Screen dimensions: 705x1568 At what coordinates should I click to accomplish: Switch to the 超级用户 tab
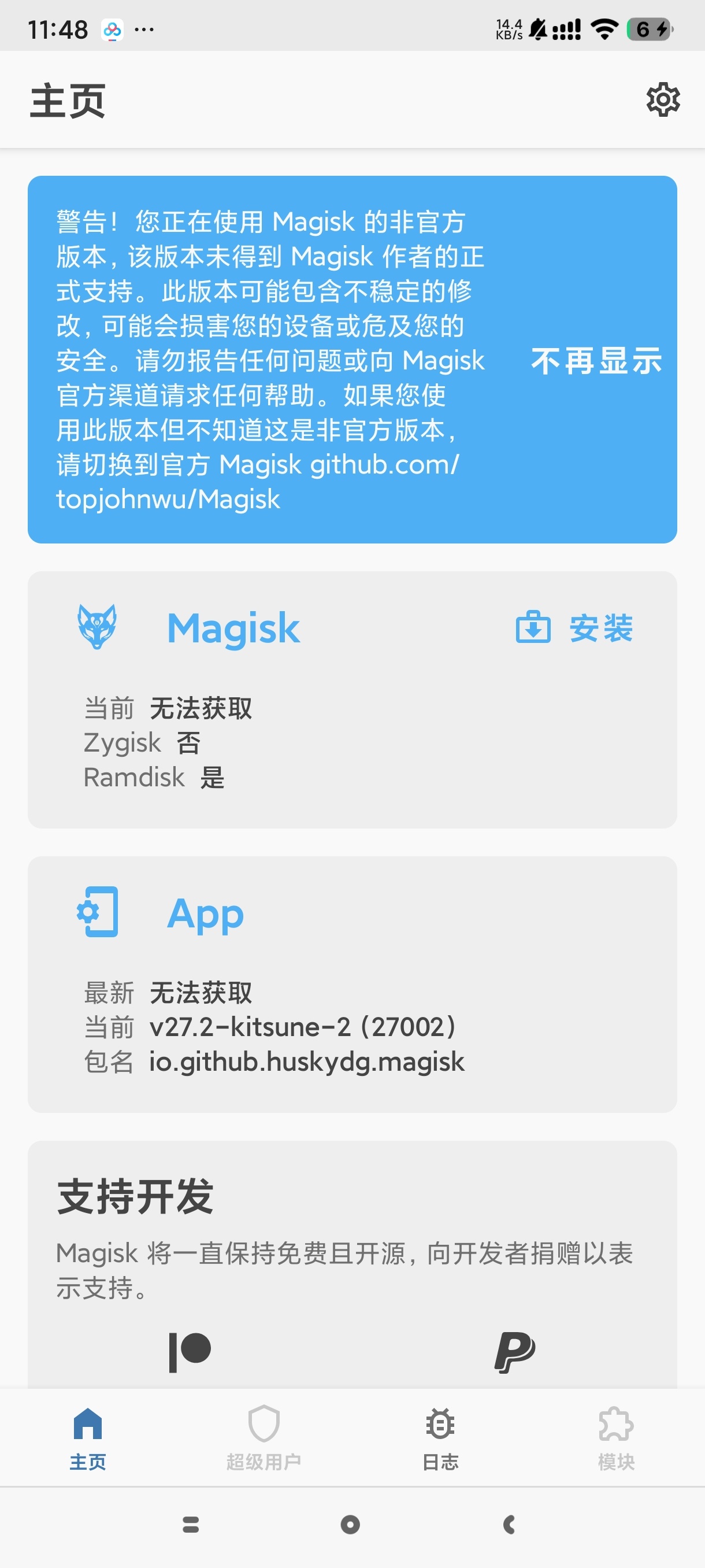(264, 1437)
